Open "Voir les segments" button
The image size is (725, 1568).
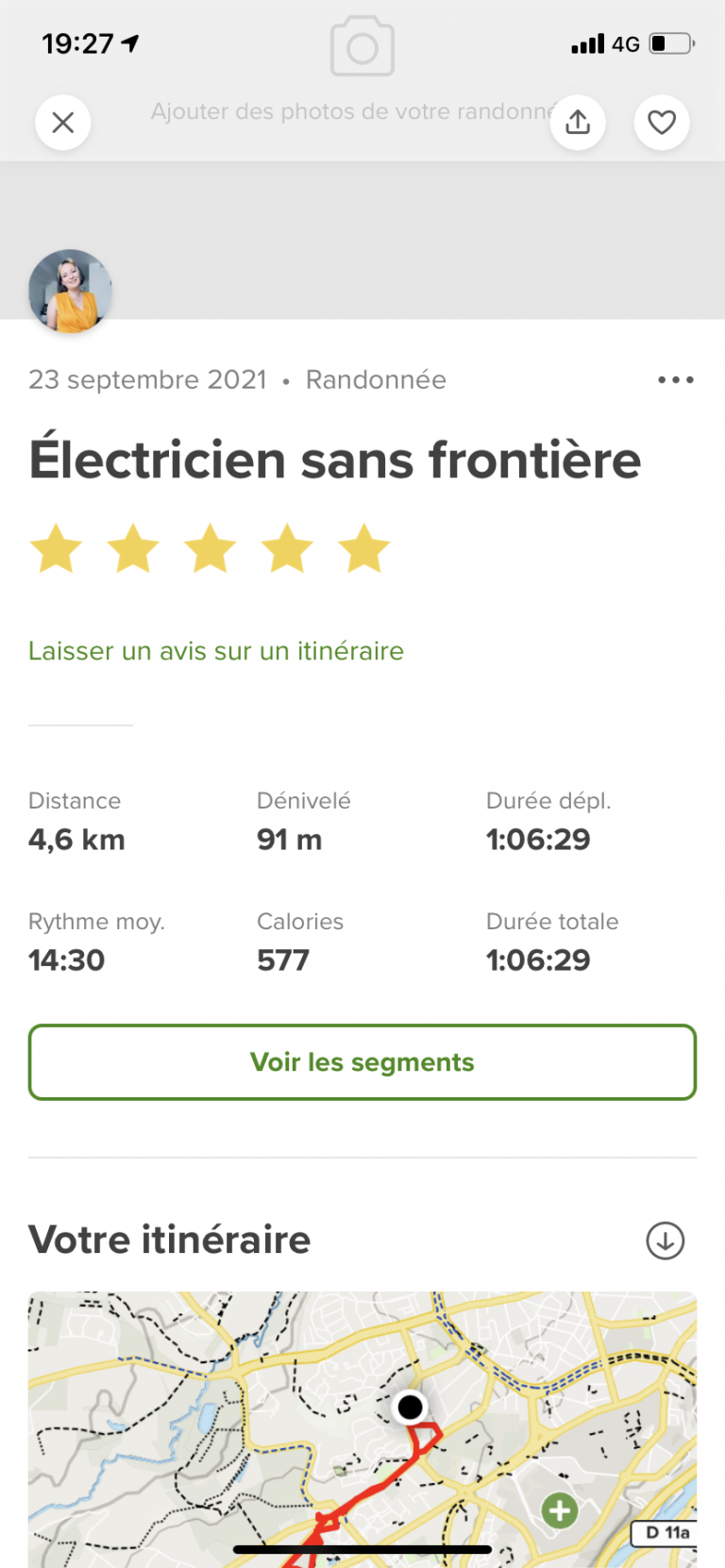(x=362, y=1062)
